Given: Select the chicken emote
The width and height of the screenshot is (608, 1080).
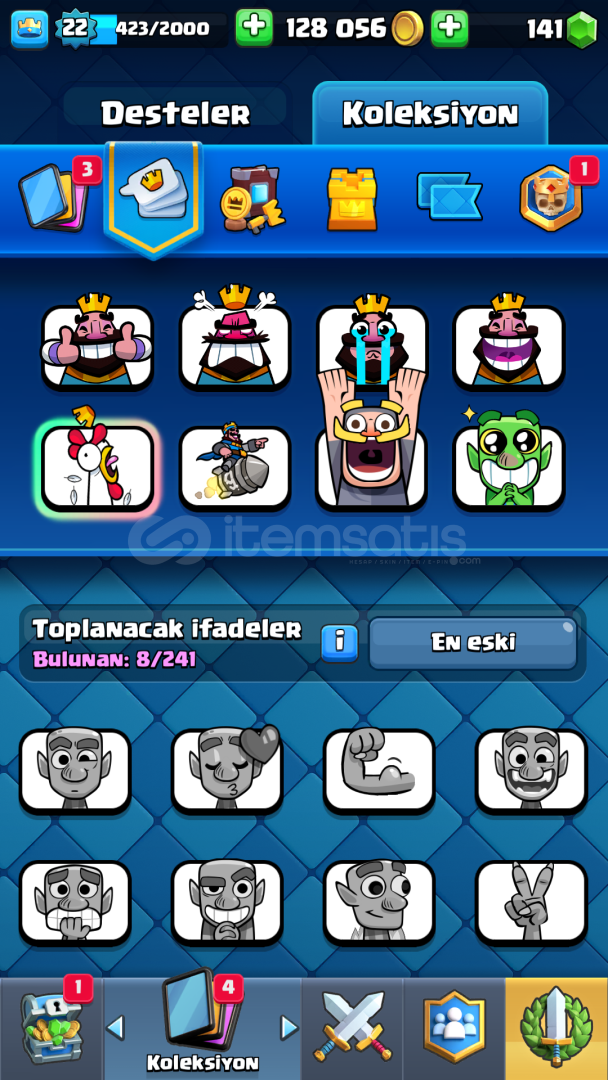Looking at the screenshot, I should 97,461.
